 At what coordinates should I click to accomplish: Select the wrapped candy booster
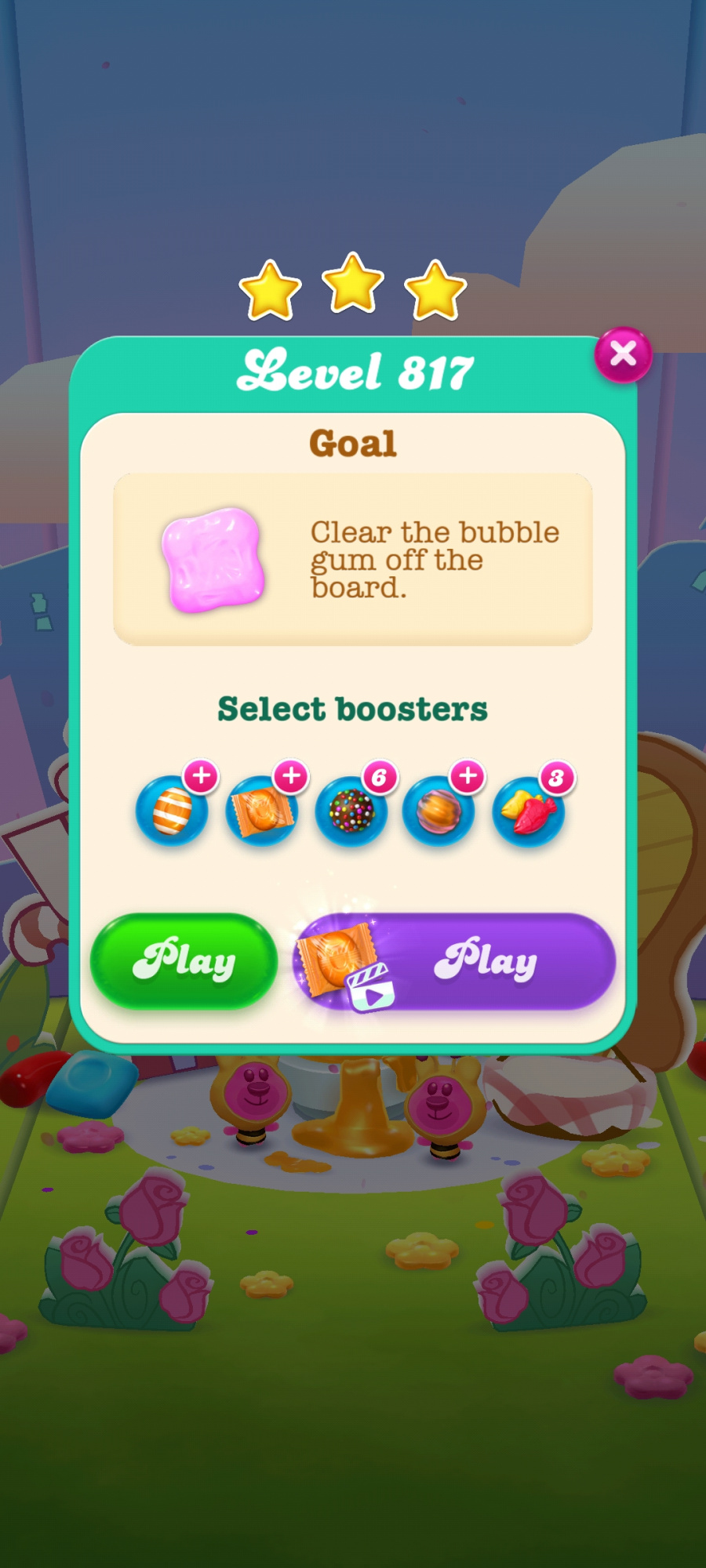pos(262,811)
